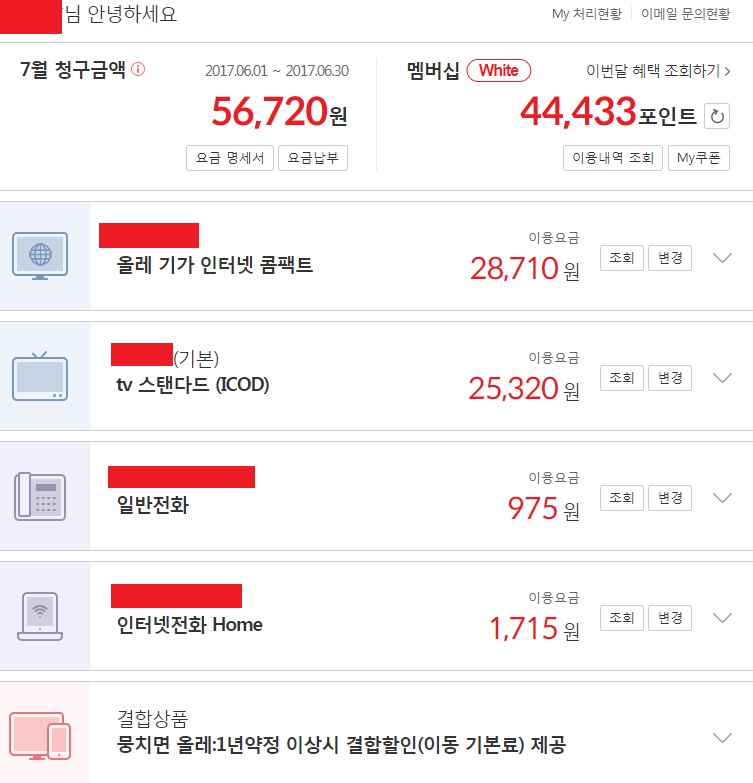The image size is (753, 783).
Task: Tap 조회 for 일반전화
Action: click(x=622, y=498)
